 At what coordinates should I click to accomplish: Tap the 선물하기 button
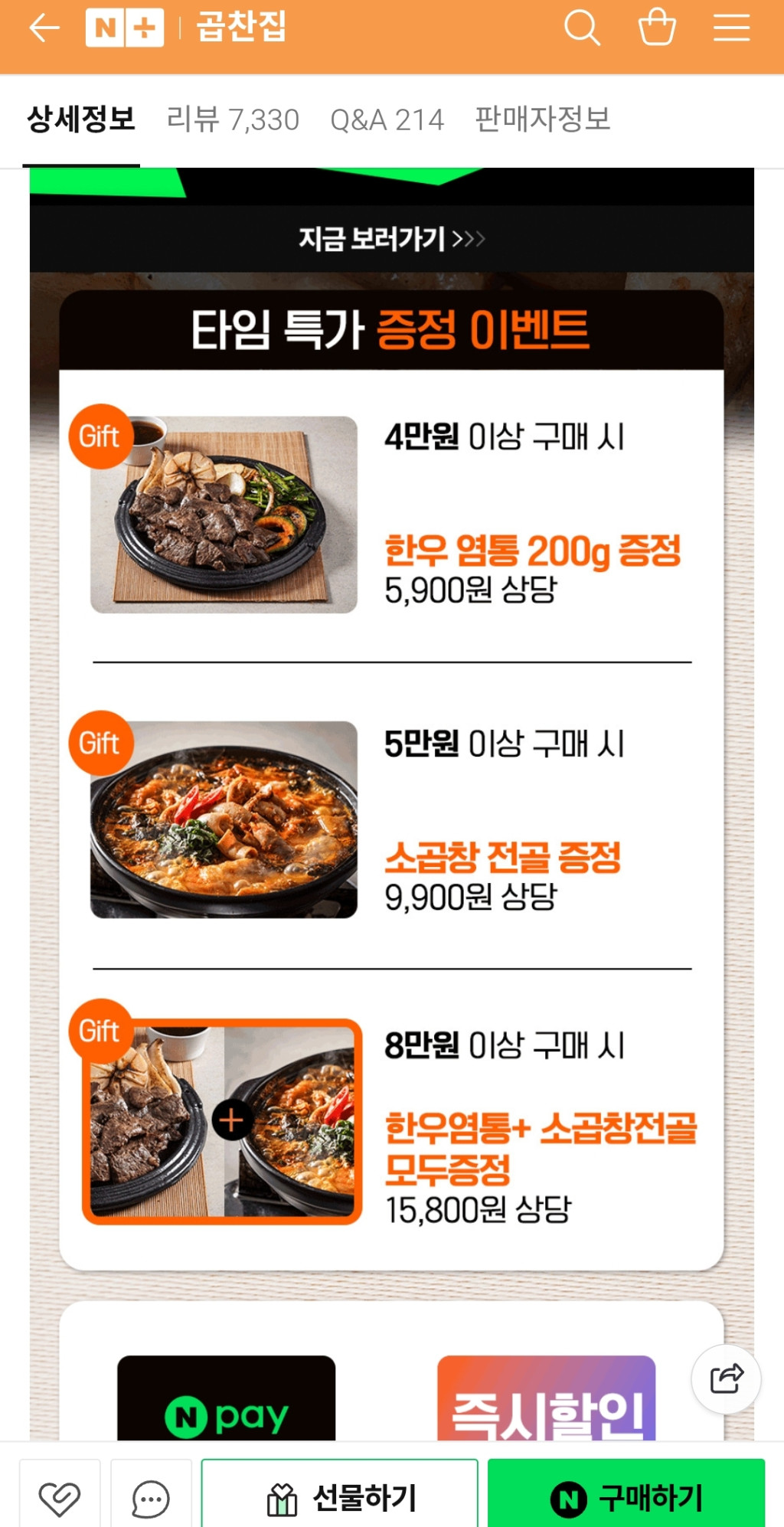pos(340,1497)
